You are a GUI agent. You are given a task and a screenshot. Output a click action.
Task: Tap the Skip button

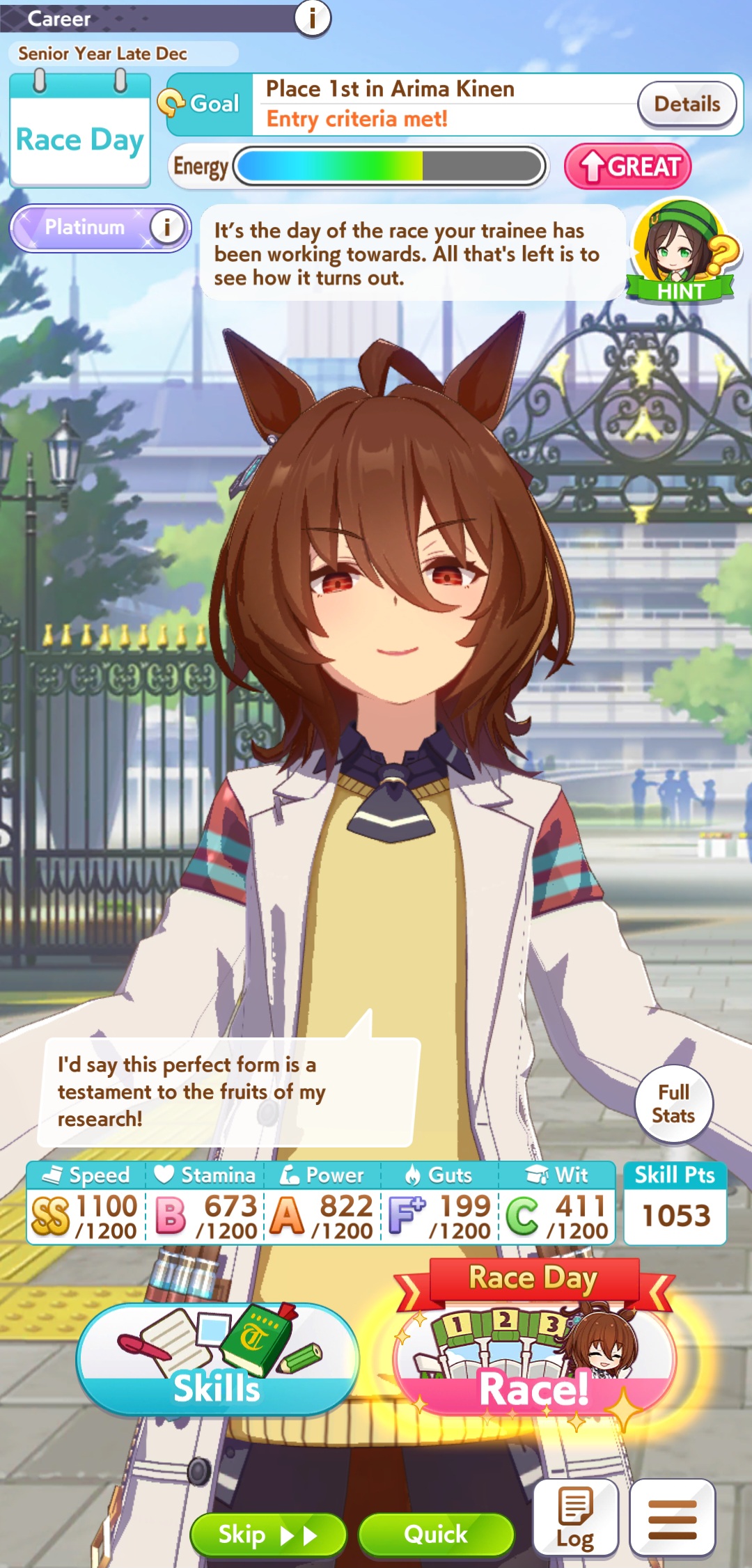(x=267, y=1535)
